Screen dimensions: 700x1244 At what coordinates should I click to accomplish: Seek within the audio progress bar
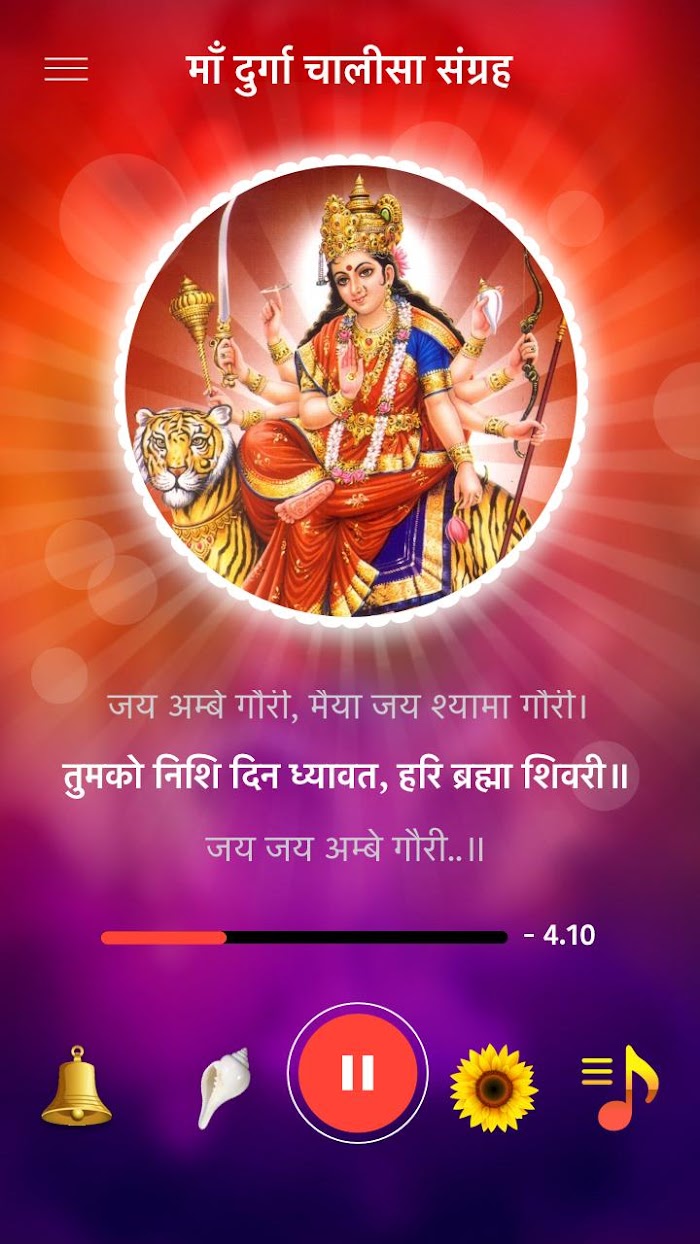click(304, 937)
